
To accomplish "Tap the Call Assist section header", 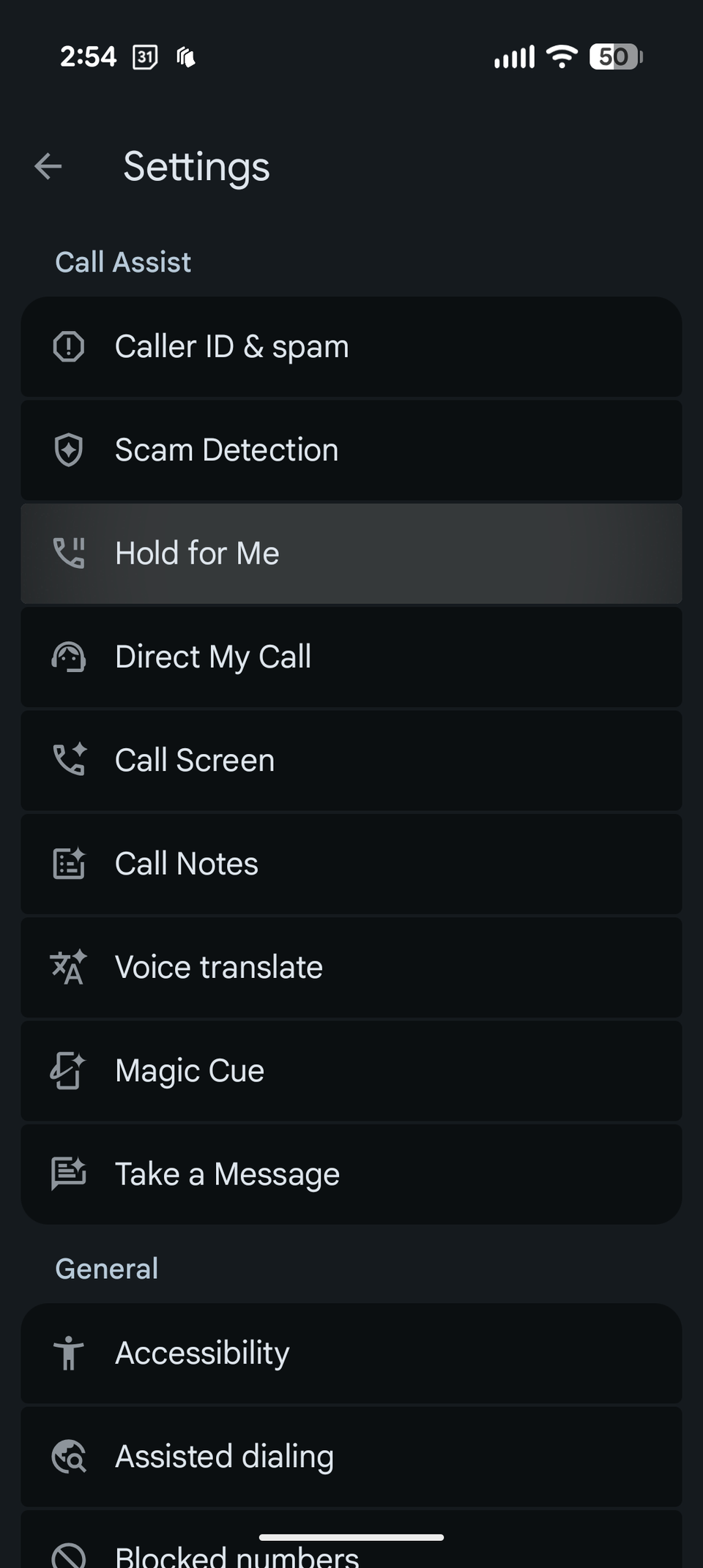I will tap(123, 261).
